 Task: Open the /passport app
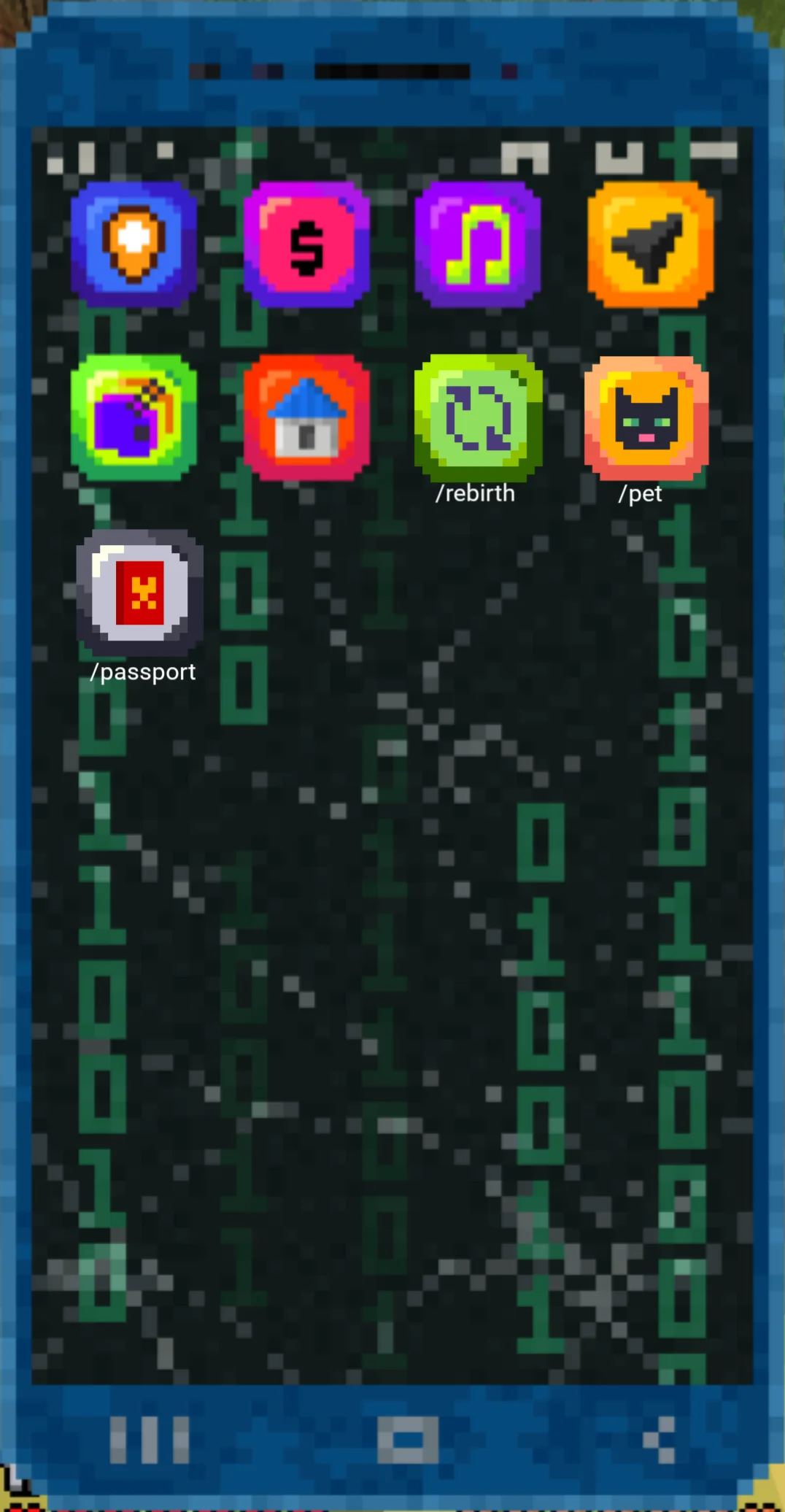(140, 593)
